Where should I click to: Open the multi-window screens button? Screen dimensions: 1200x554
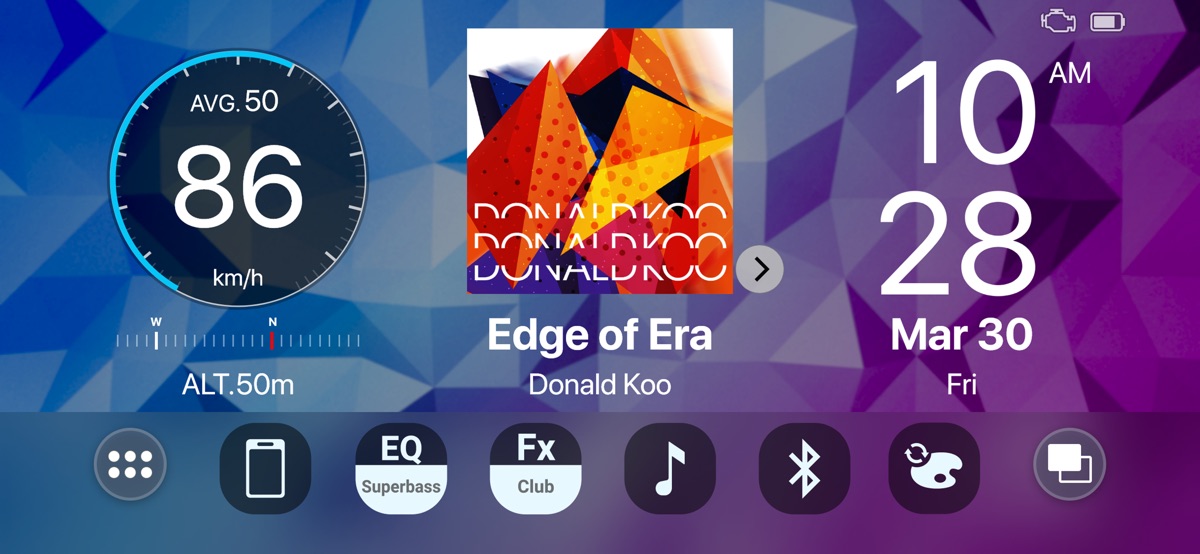[x=1069, y=465]
